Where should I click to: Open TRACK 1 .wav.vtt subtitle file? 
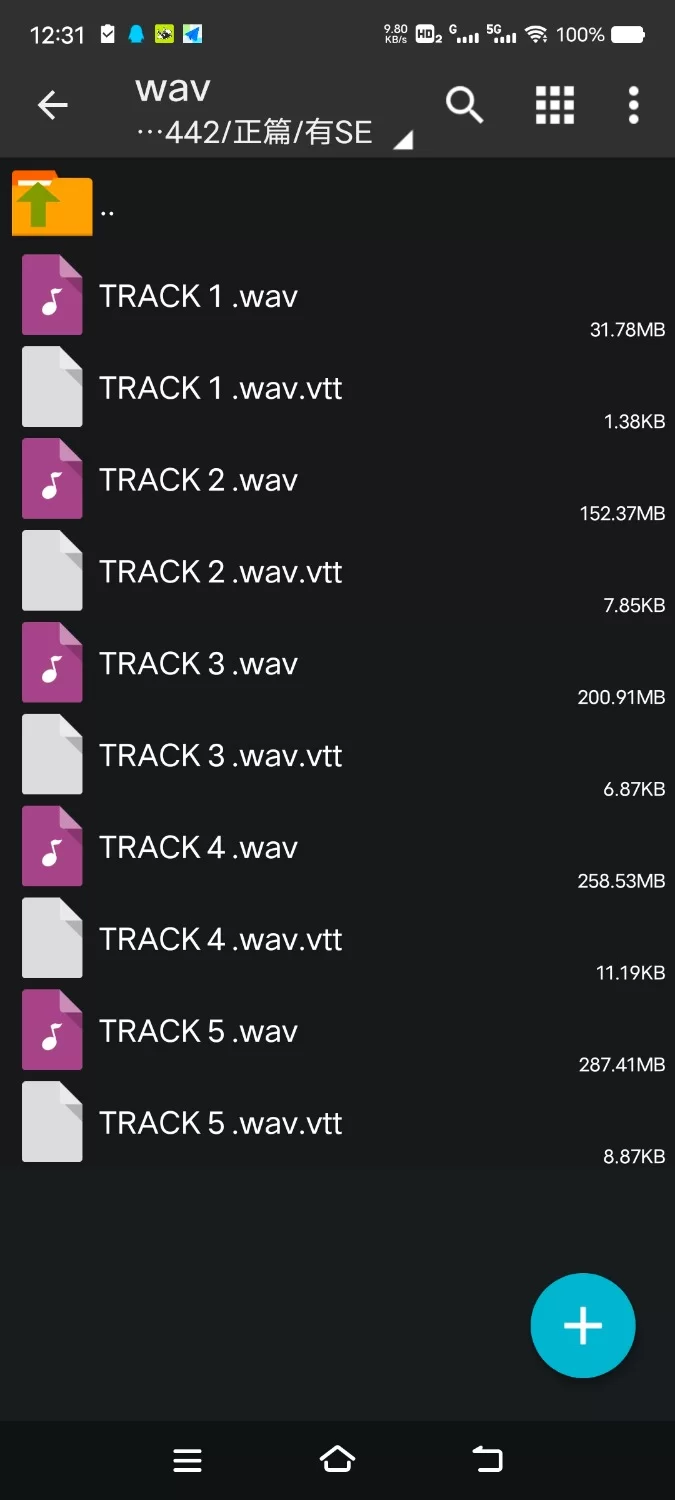pyautogui.click(x=220, y=389)
